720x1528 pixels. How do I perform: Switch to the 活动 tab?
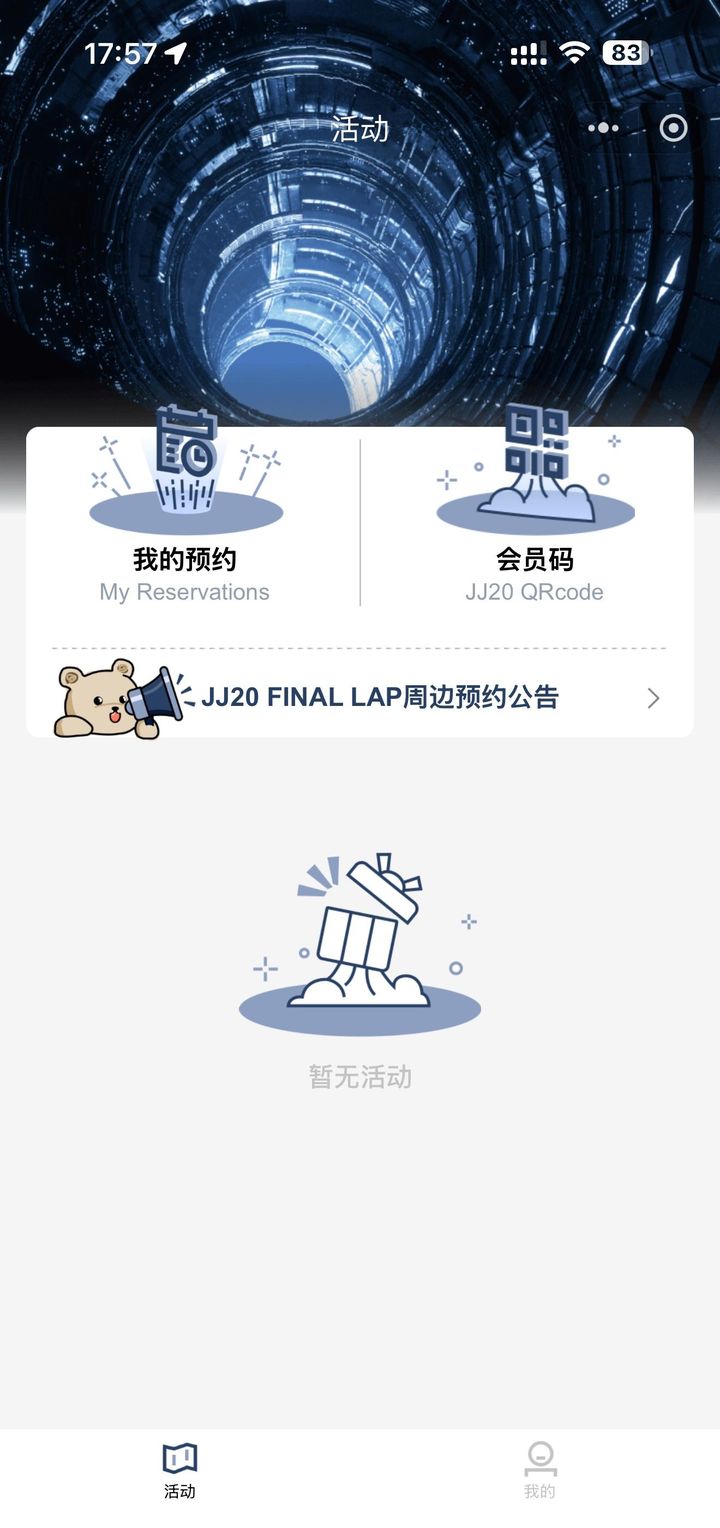coord(180,1470)
